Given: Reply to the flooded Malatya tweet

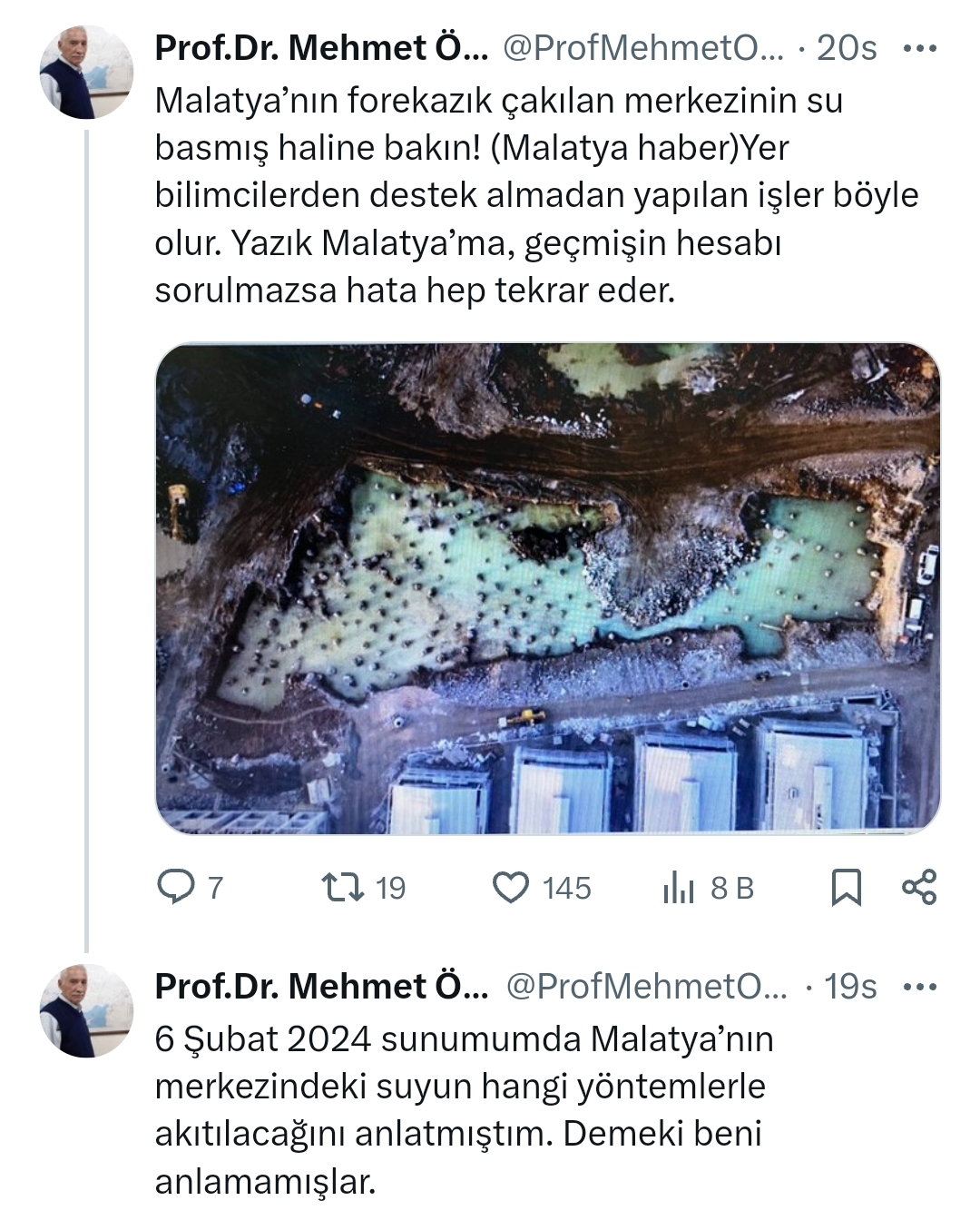Looking at the screenshot, I should click(x=176, y=887).
